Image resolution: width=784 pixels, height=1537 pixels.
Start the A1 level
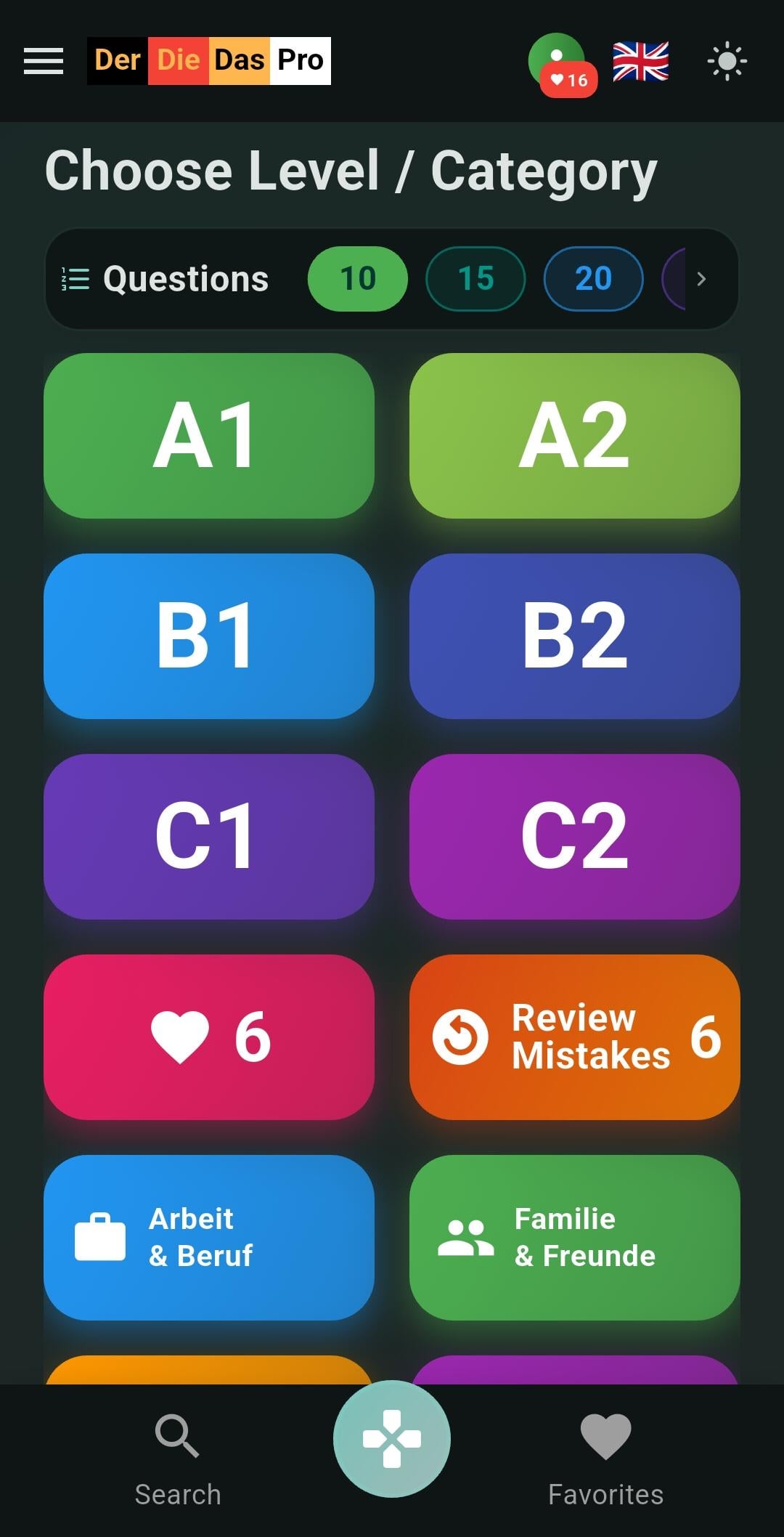(x=209, y=436)
